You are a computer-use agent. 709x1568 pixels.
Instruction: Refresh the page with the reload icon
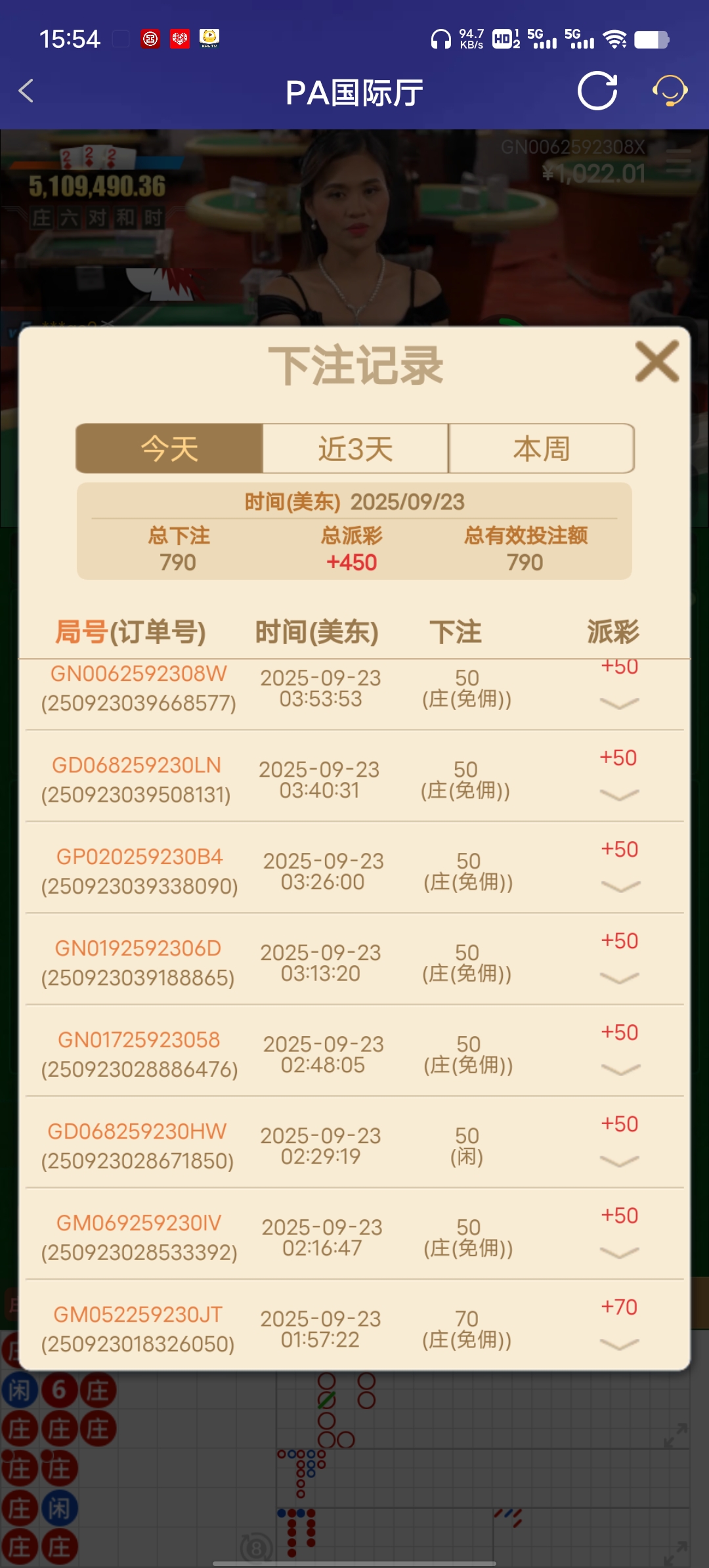tap(597, 92)
